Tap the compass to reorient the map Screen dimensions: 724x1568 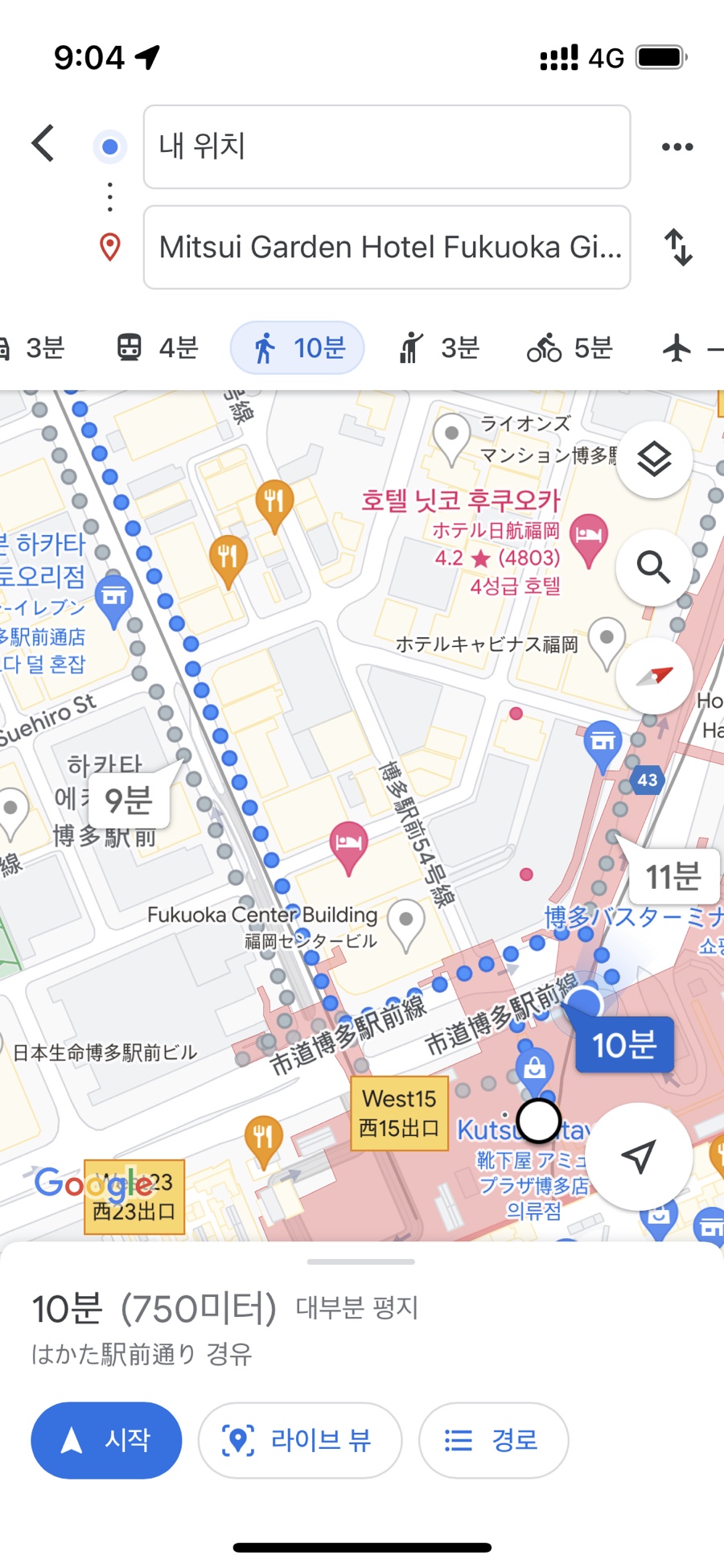(x=654, y=676)
